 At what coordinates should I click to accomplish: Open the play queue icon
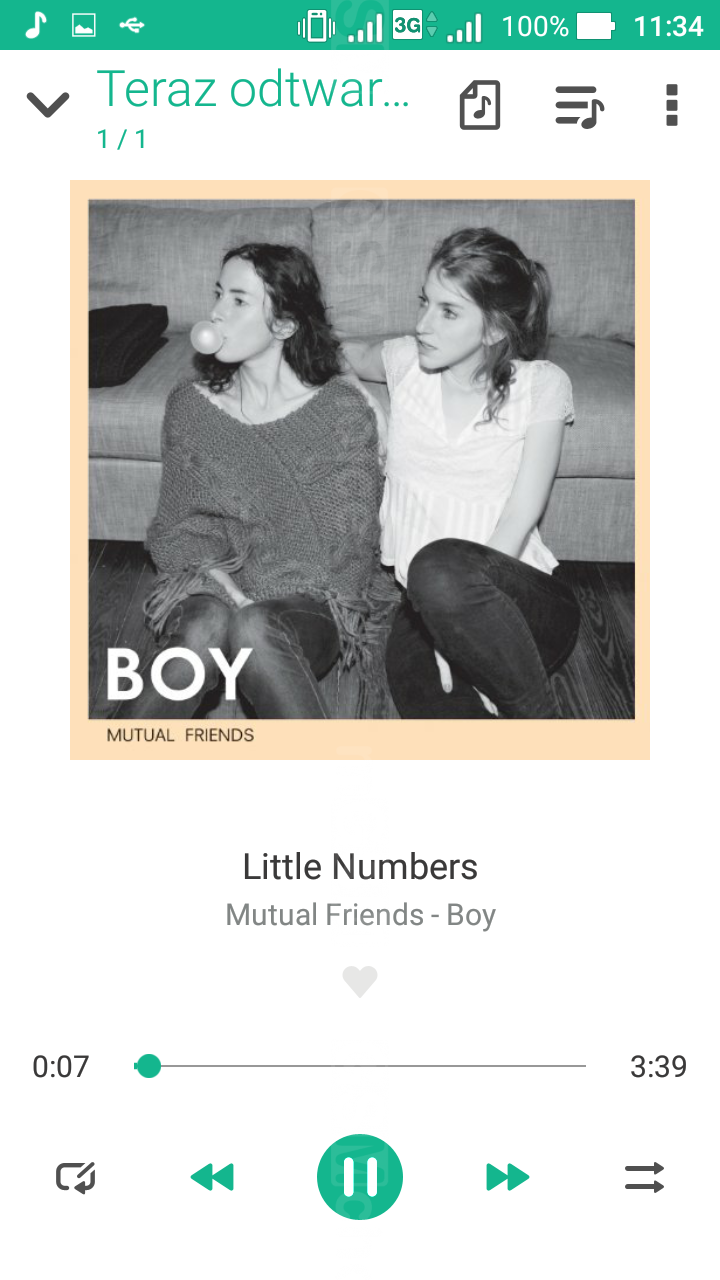click(579, 105)
